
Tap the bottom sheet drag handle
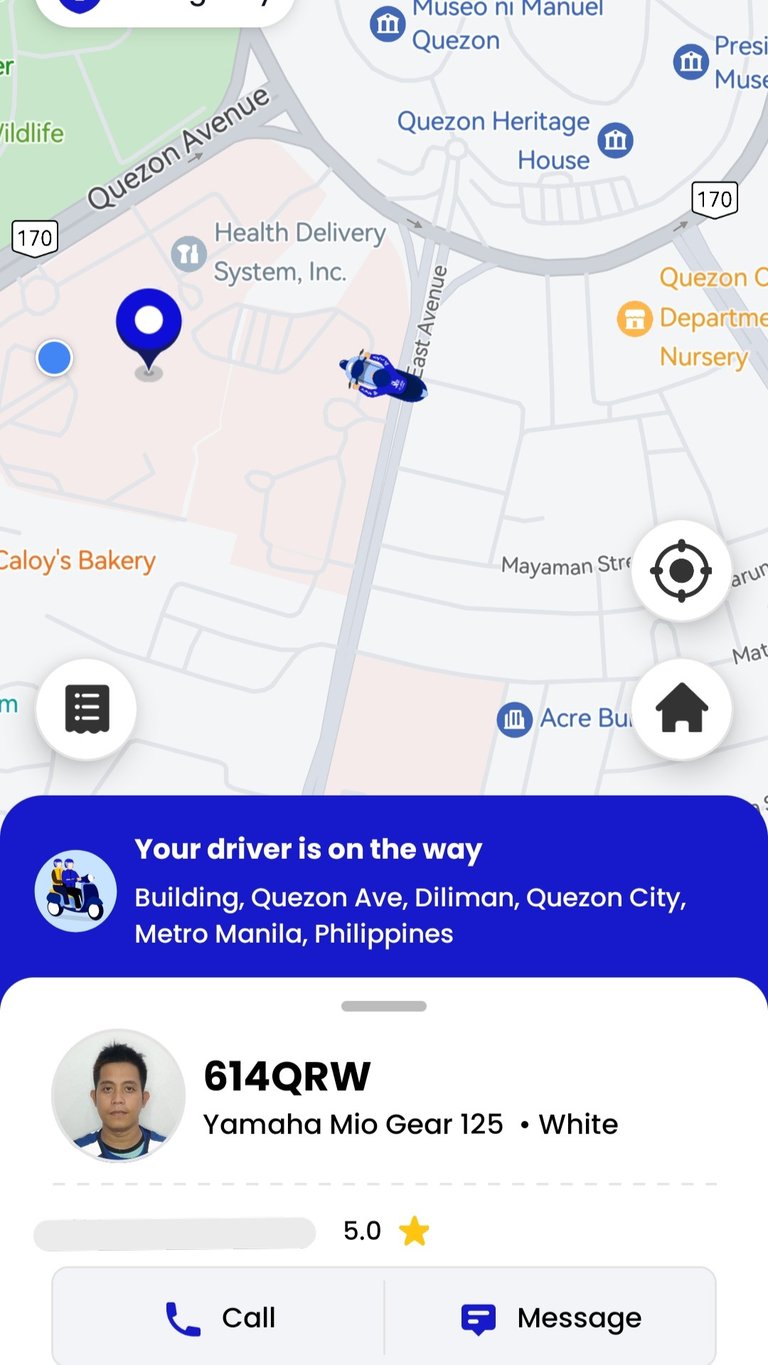tap(384, 1006)
